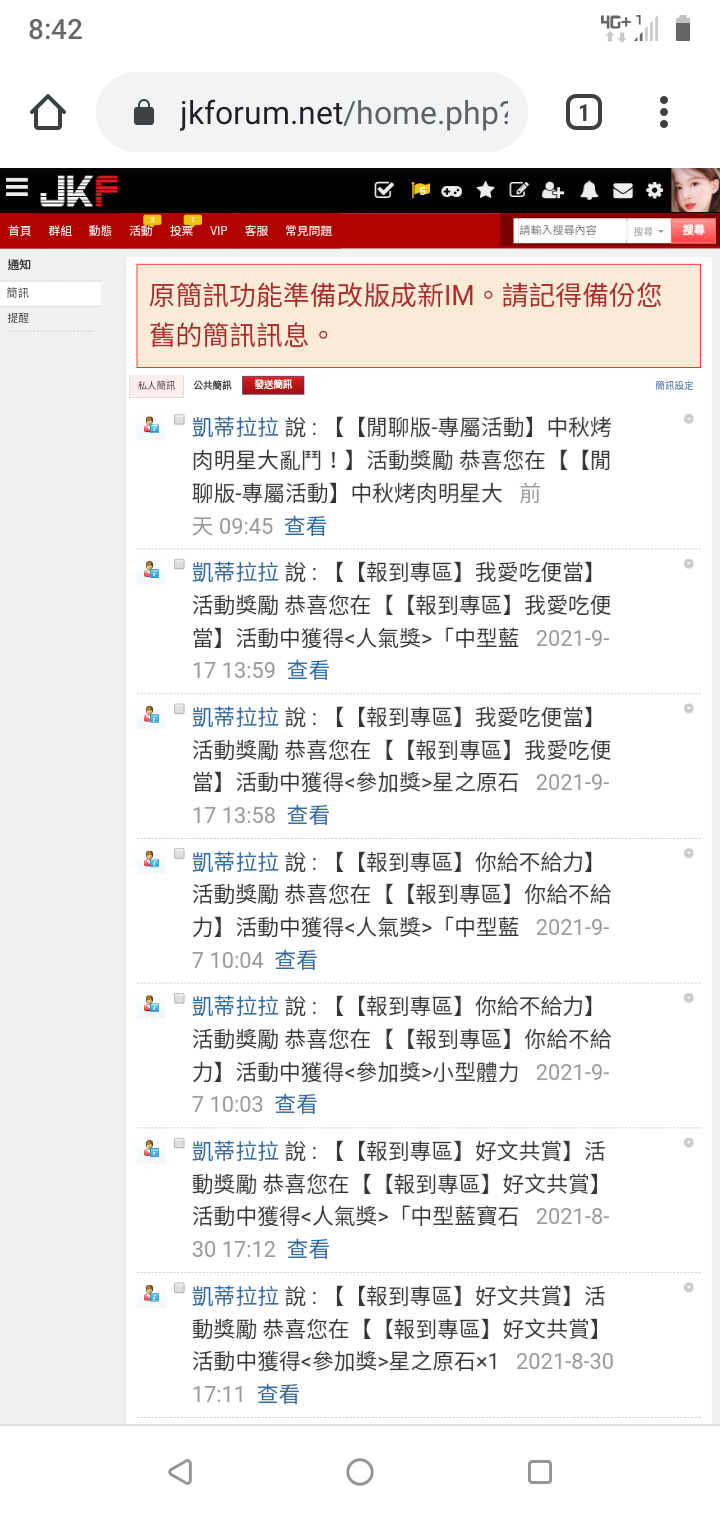Tap 查看 on the 2021-8-30 17:12 message
Image resolution: width=720 pixels, height=1520 pixels.
(308, 1249)
